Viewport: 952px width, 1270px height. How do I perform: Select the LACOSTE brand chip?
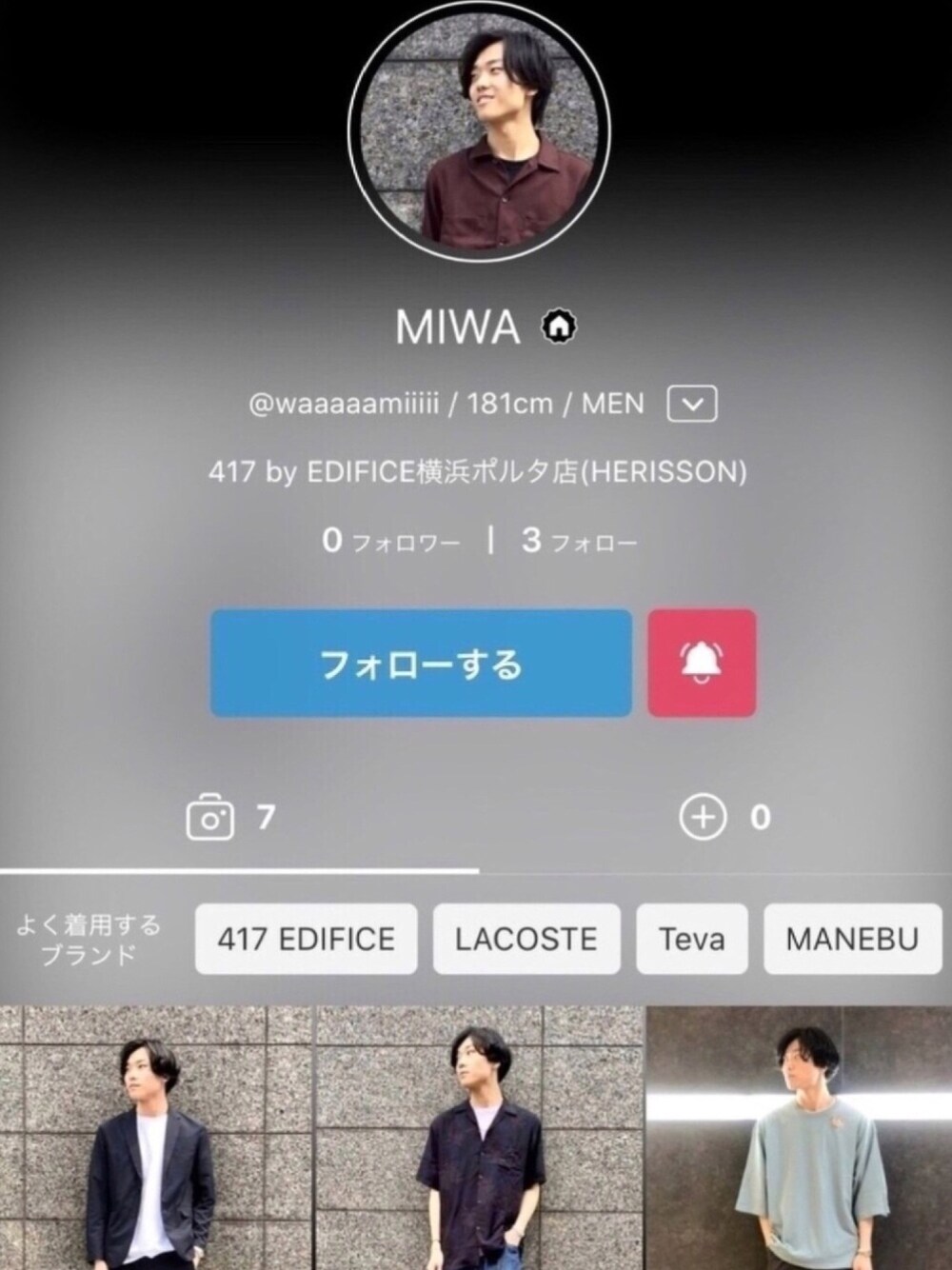pyautogui.click(x=526, y=940)
